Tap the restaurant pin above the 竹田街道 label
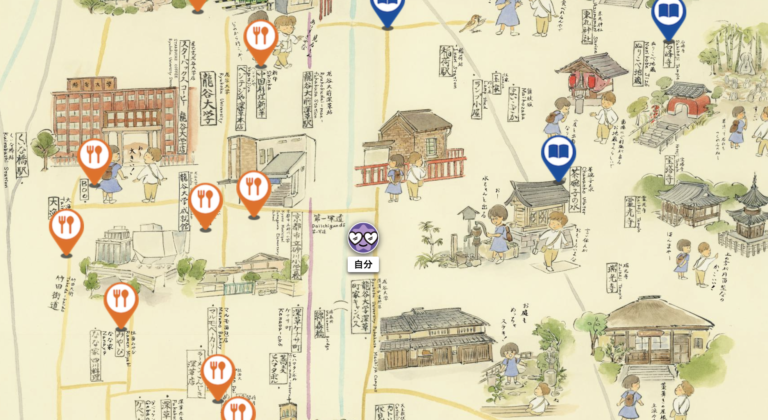 66,227
